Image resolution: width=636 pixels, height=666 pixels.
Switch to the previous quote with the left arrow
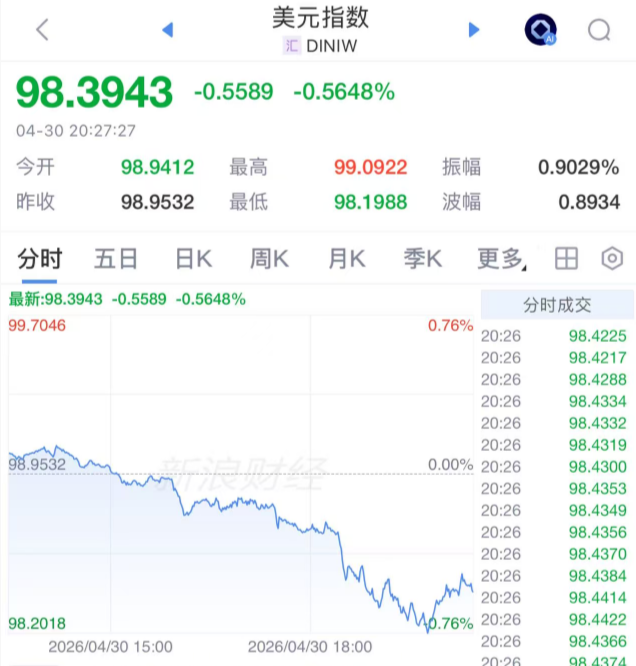[x=167, y=30]
